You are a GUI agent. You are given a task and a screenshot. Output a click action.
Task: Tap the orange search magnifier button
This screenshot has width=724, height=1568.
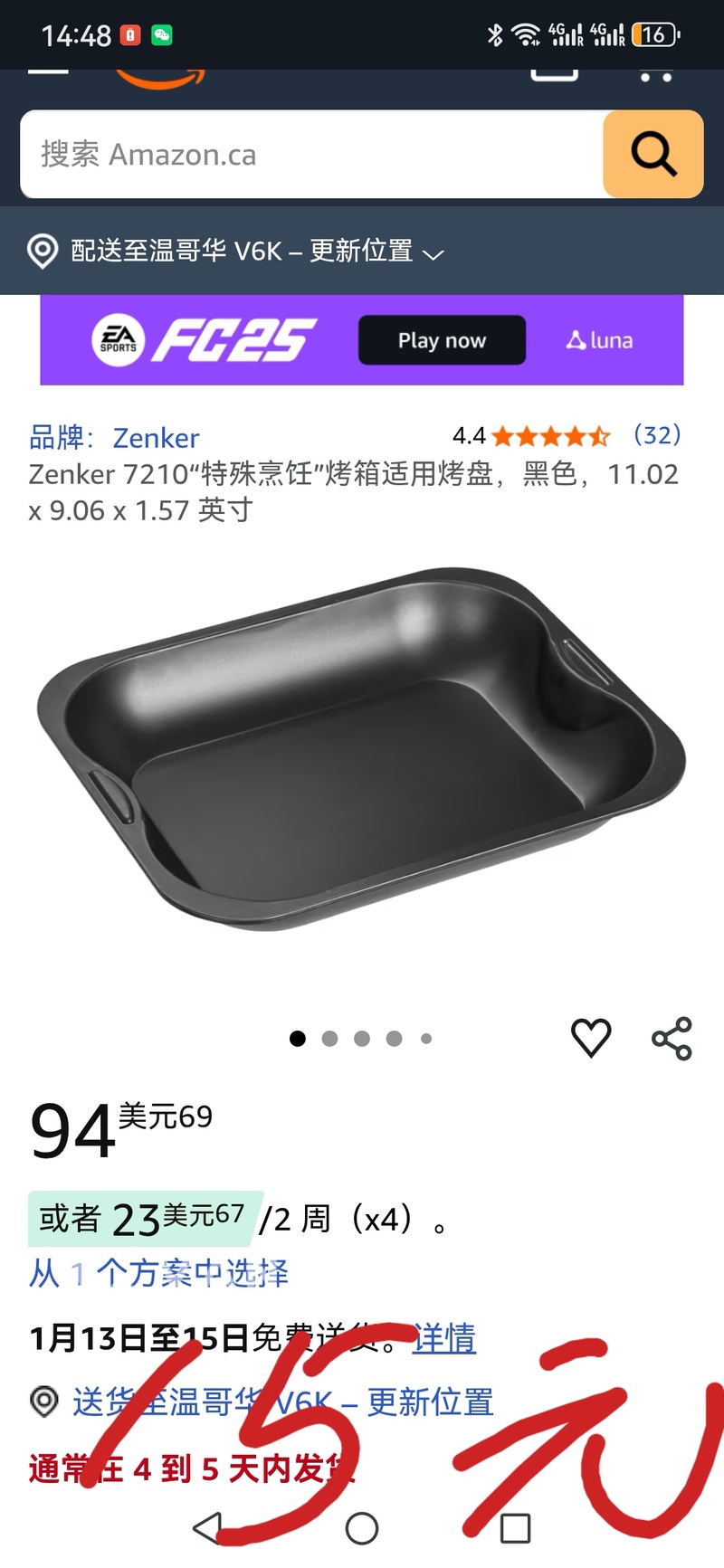(653, 155)
